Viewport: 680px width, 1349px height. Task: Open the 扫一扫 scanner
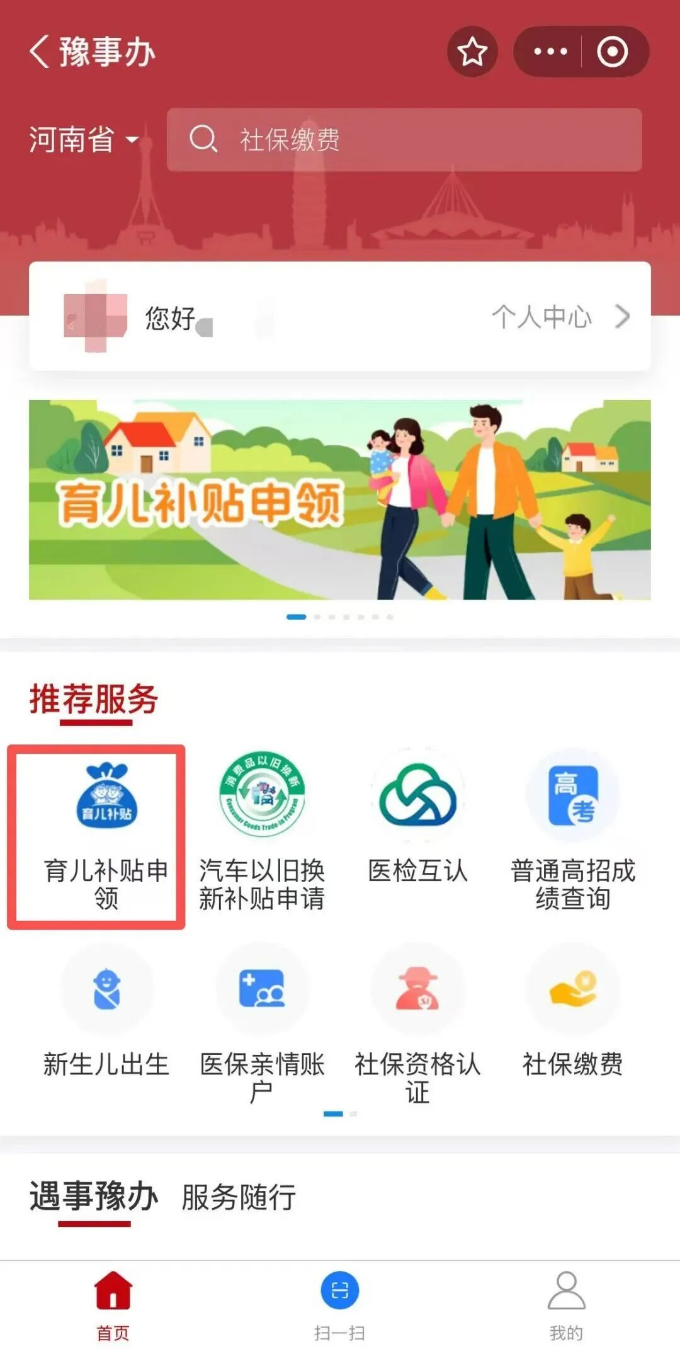(x=340, y=1305)
